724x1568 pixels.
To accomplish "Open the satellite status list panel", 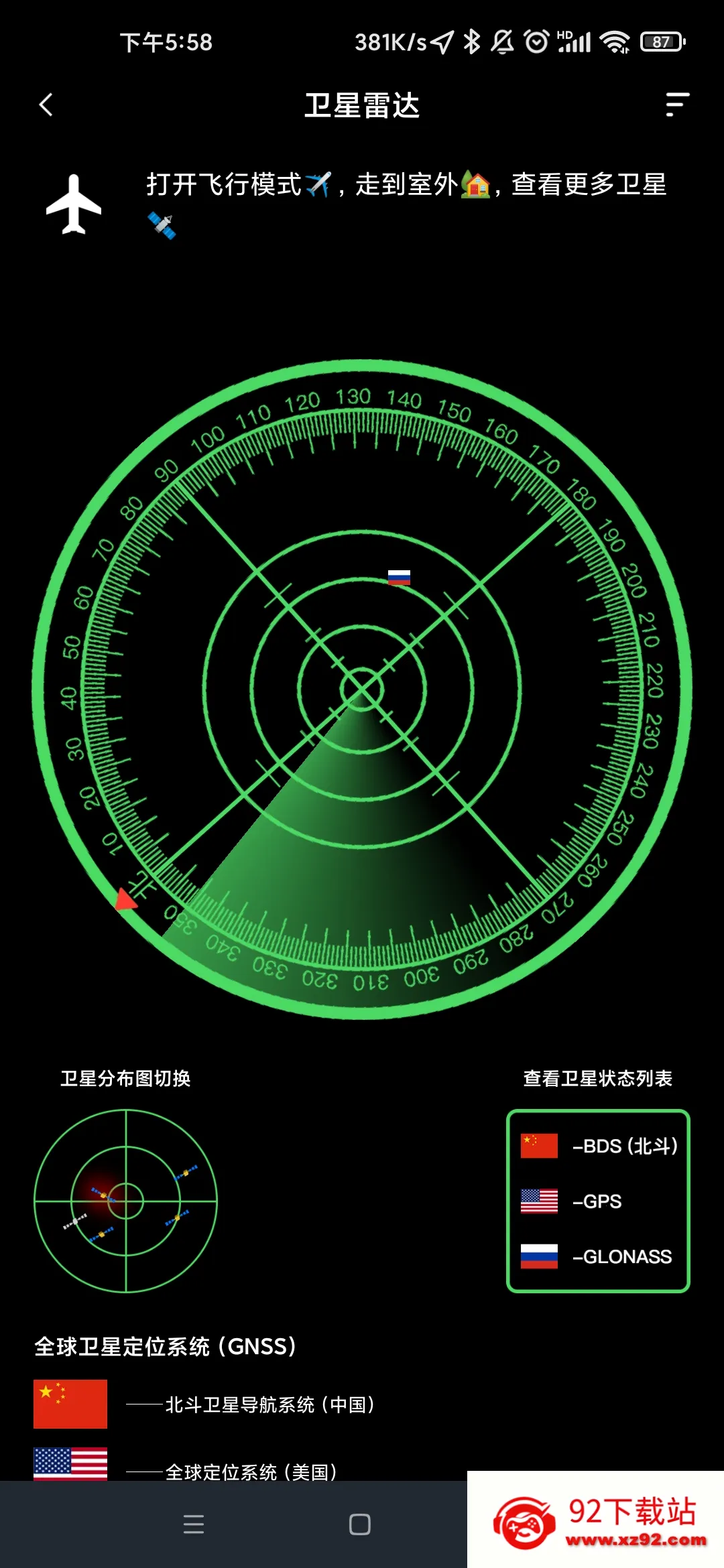I will point(597,1200).
